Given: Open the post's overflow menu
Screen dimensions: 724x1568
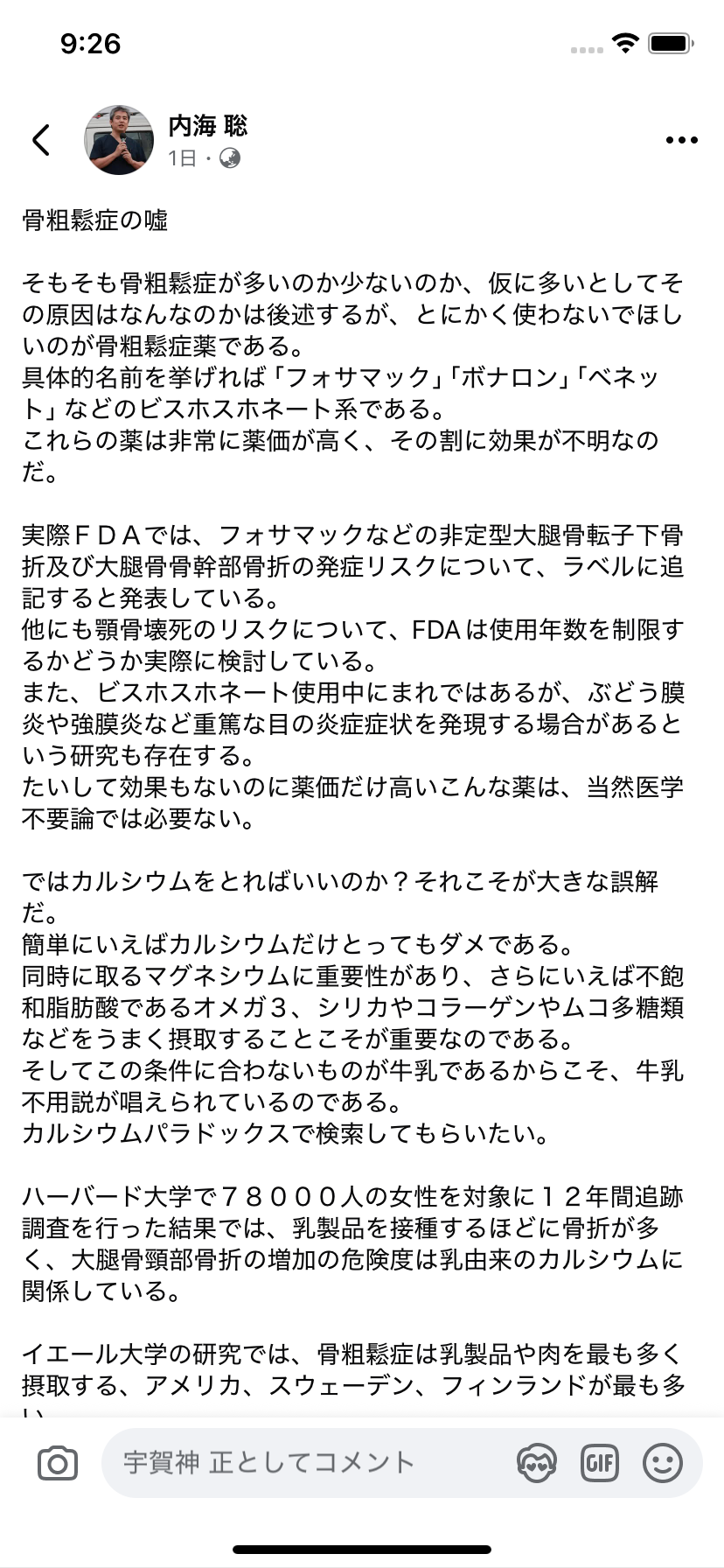Looking at the screenshot, I should 681,140.
